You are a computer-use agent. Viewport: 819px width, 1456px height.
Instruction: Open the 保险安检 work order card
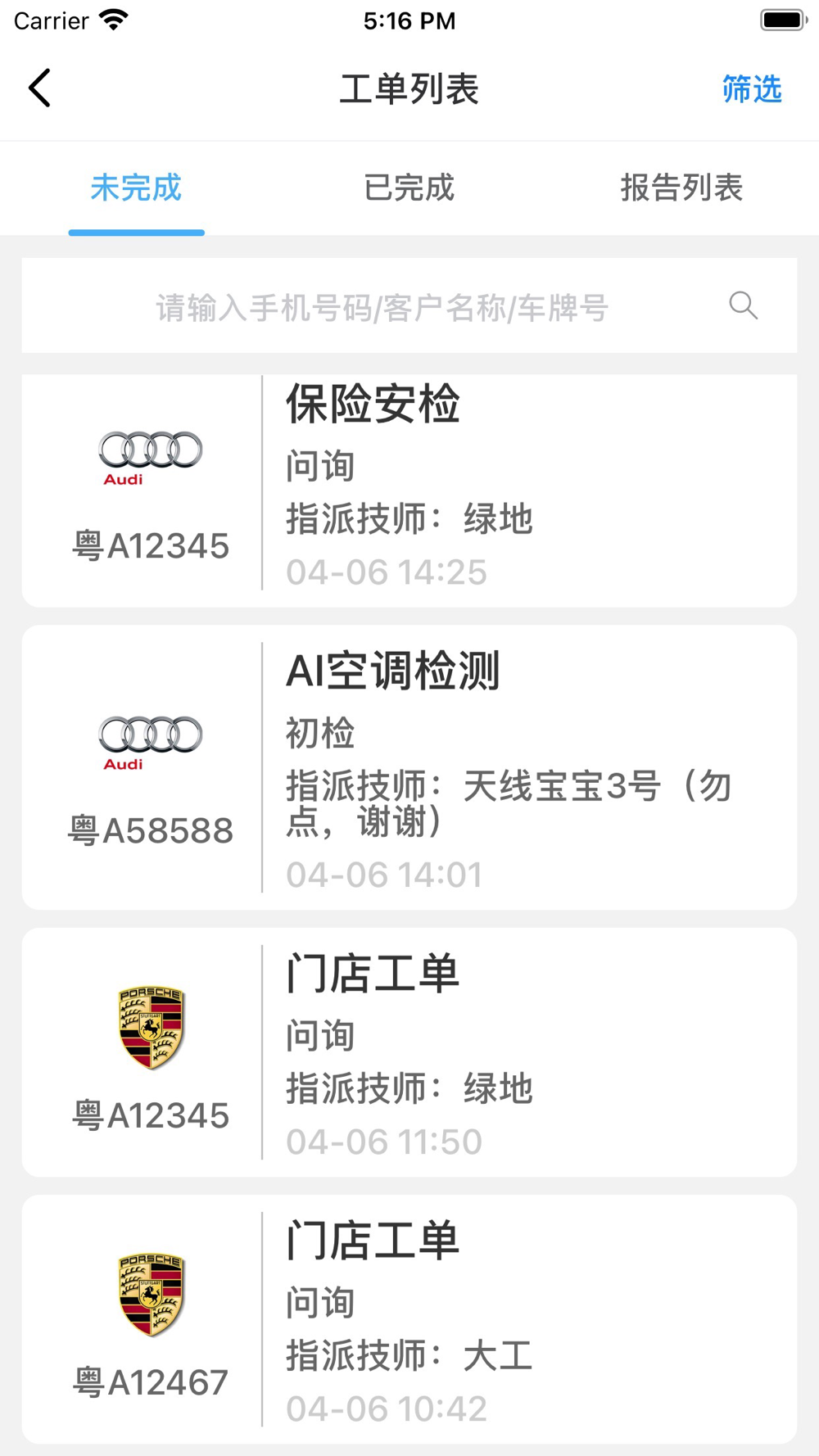(409, 490)
